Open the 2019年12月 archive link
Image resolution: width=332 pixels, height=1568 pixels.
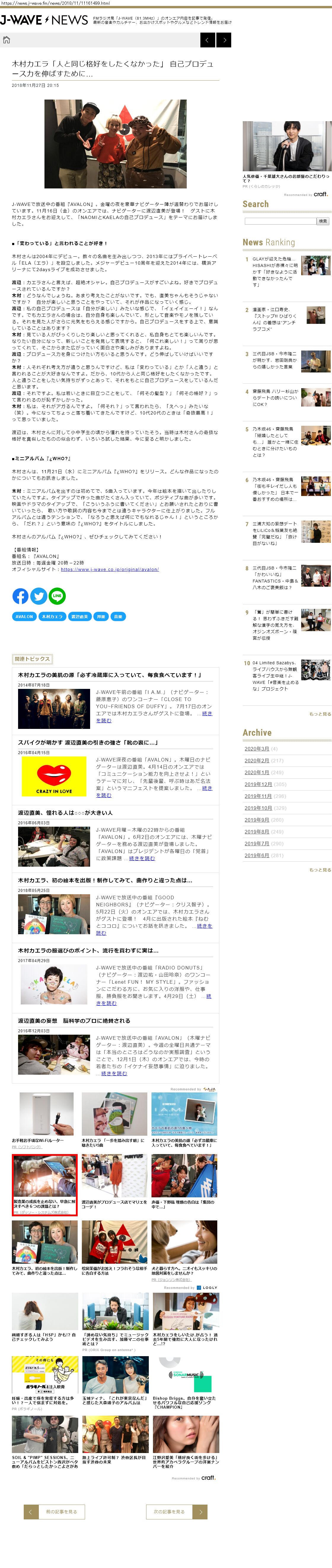258,785
